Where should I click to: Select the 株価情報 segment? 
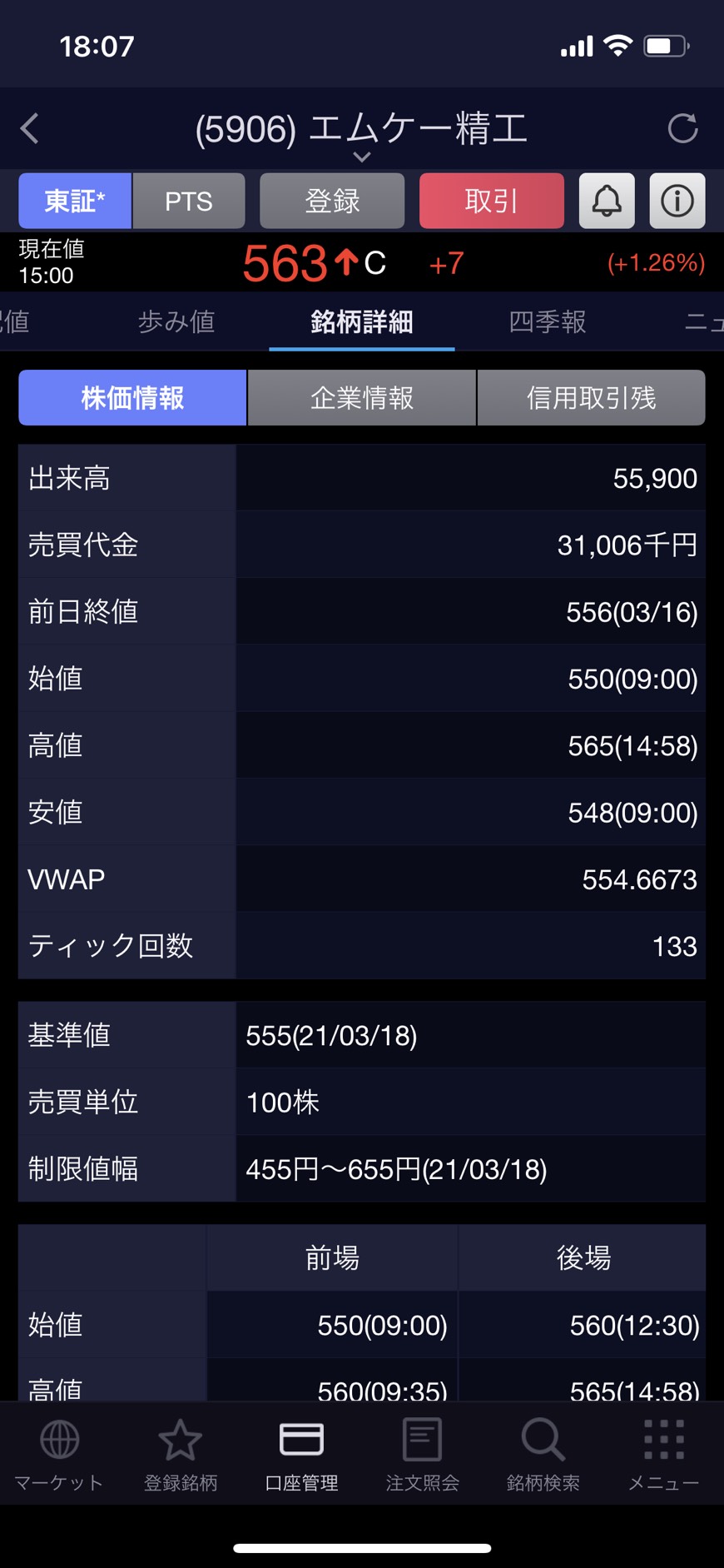pos(132,398)
